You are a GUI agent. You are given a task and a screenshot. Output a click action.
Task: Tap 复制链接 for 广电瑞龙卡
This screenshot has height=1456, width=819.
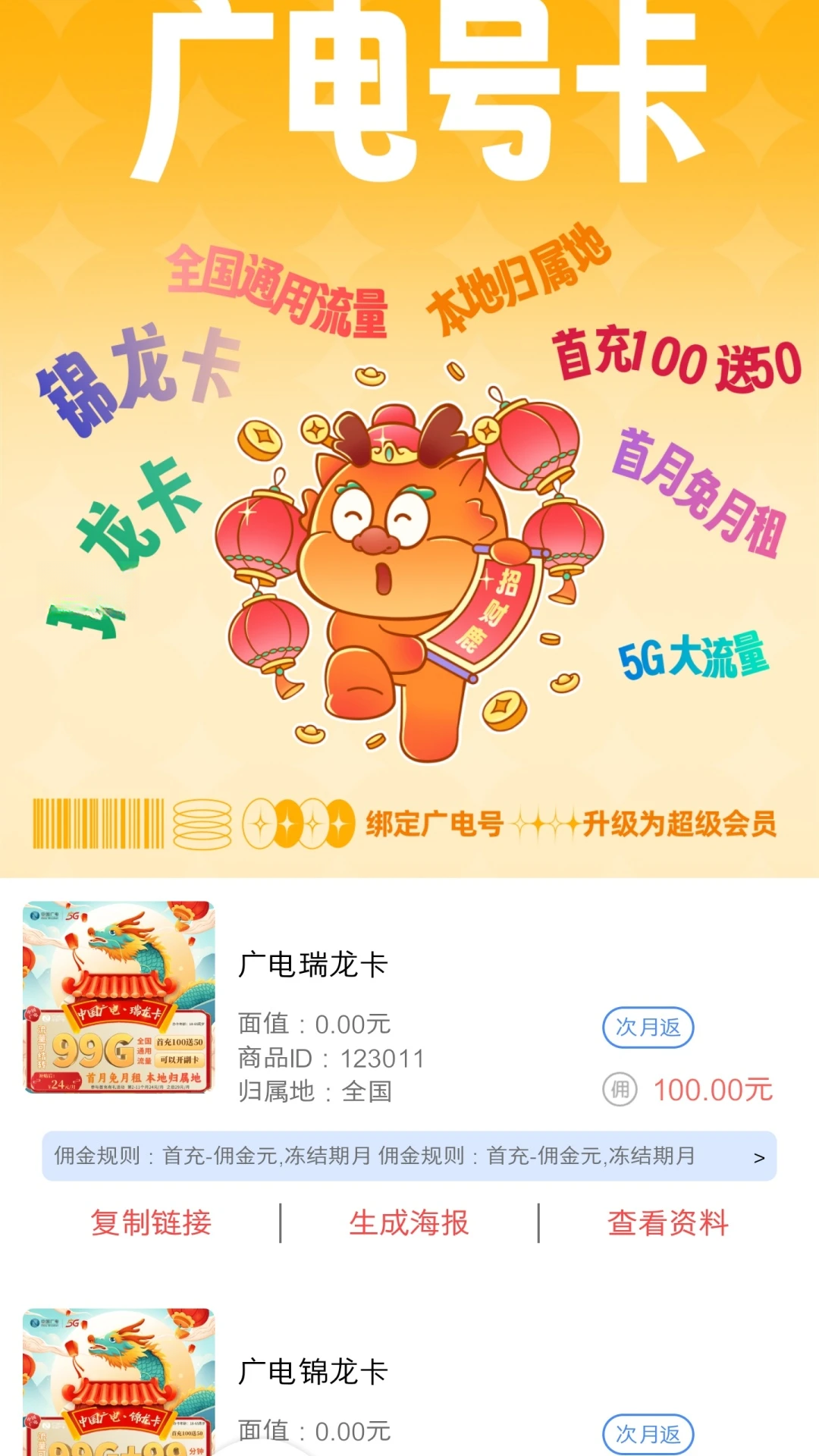tap(151, 1222)
